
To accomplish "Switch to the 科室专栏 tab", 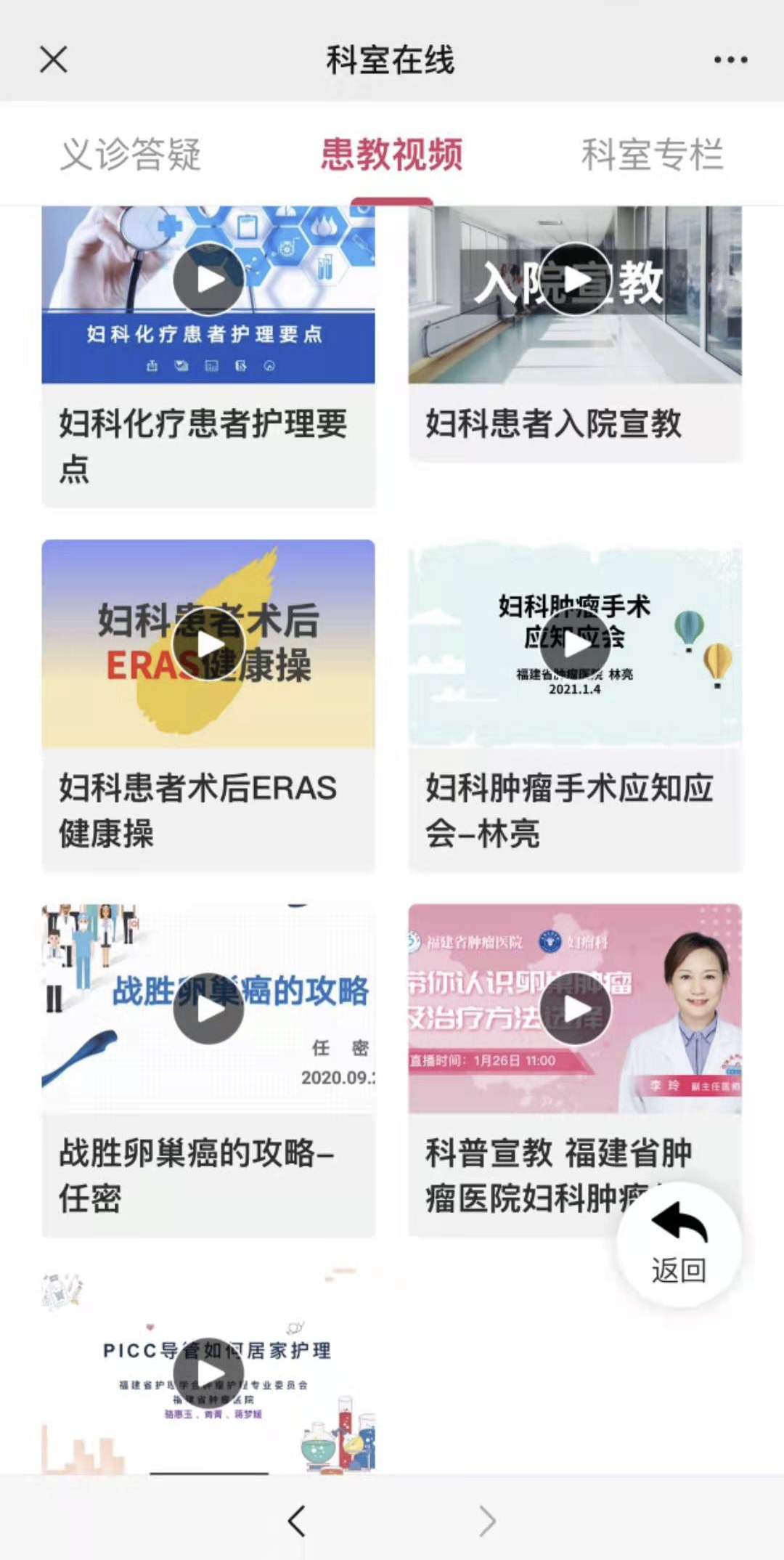I will click(652, 155).
